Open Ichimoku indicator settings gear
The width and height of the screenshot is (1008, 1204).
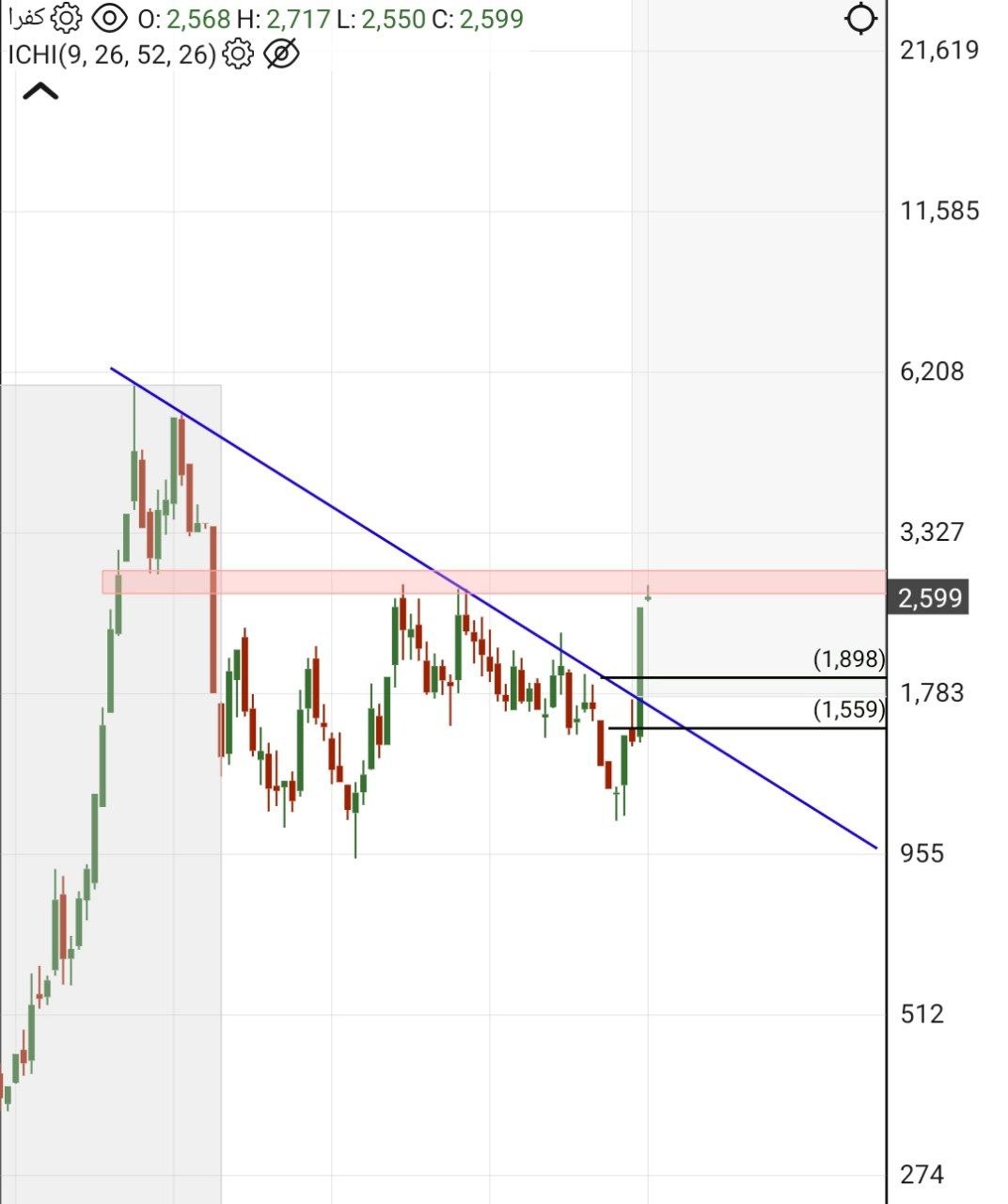coord(239,55)
